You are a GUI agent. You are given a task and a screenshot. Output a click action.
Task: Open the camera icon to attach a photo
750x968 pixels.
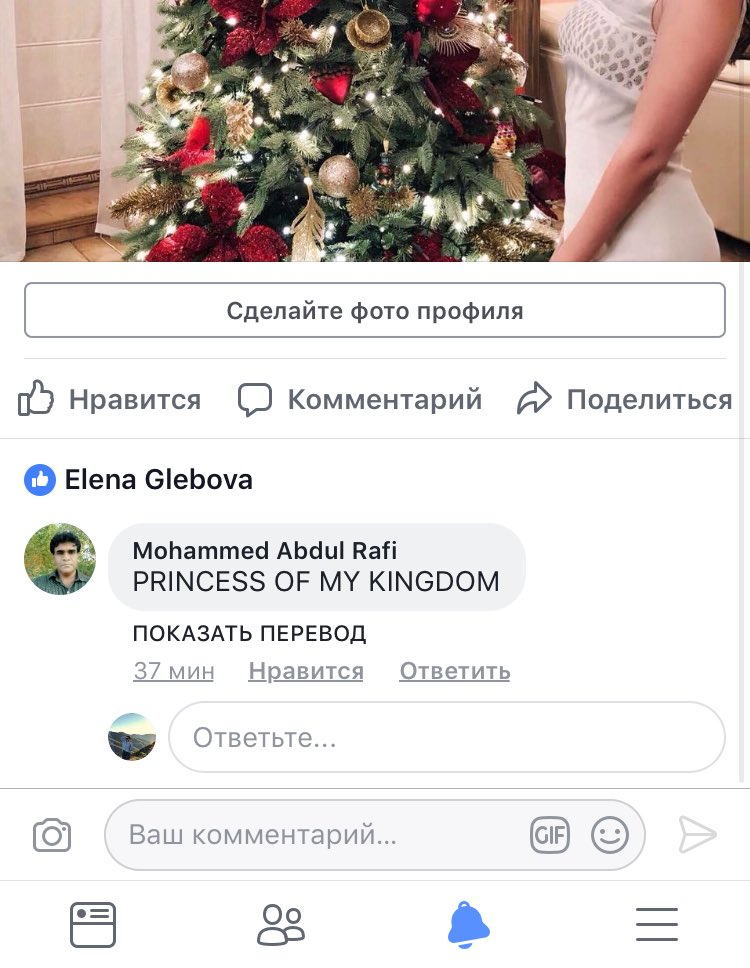(52, 835)
